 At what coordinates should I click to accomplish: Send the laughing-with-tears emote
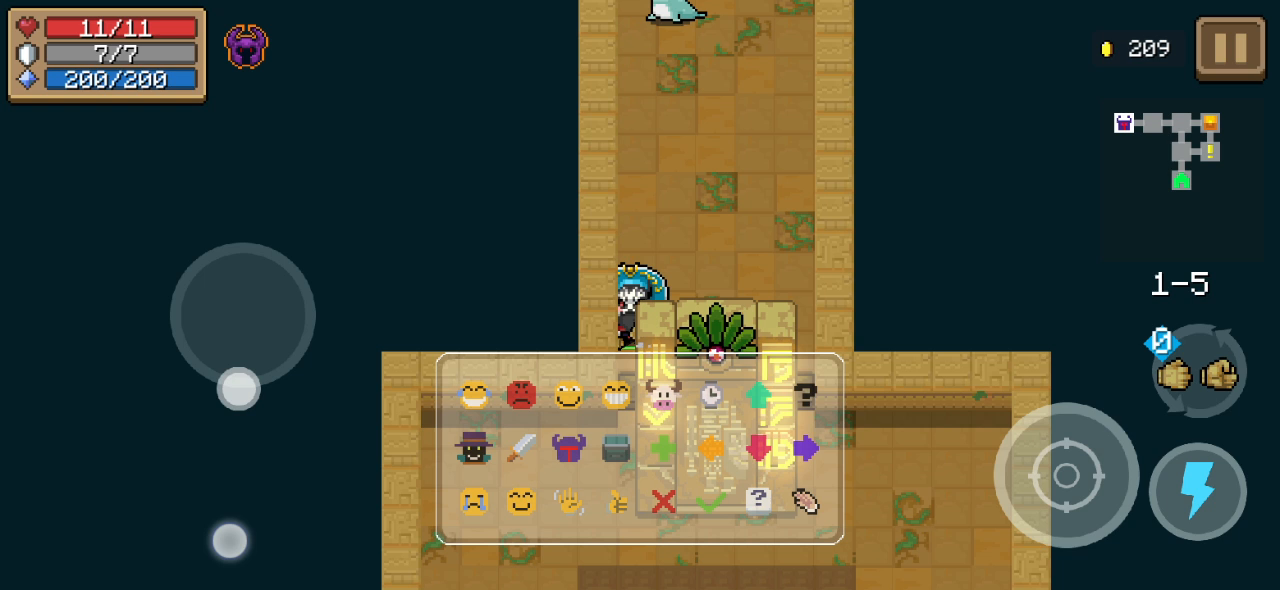[x=474, y=395]
